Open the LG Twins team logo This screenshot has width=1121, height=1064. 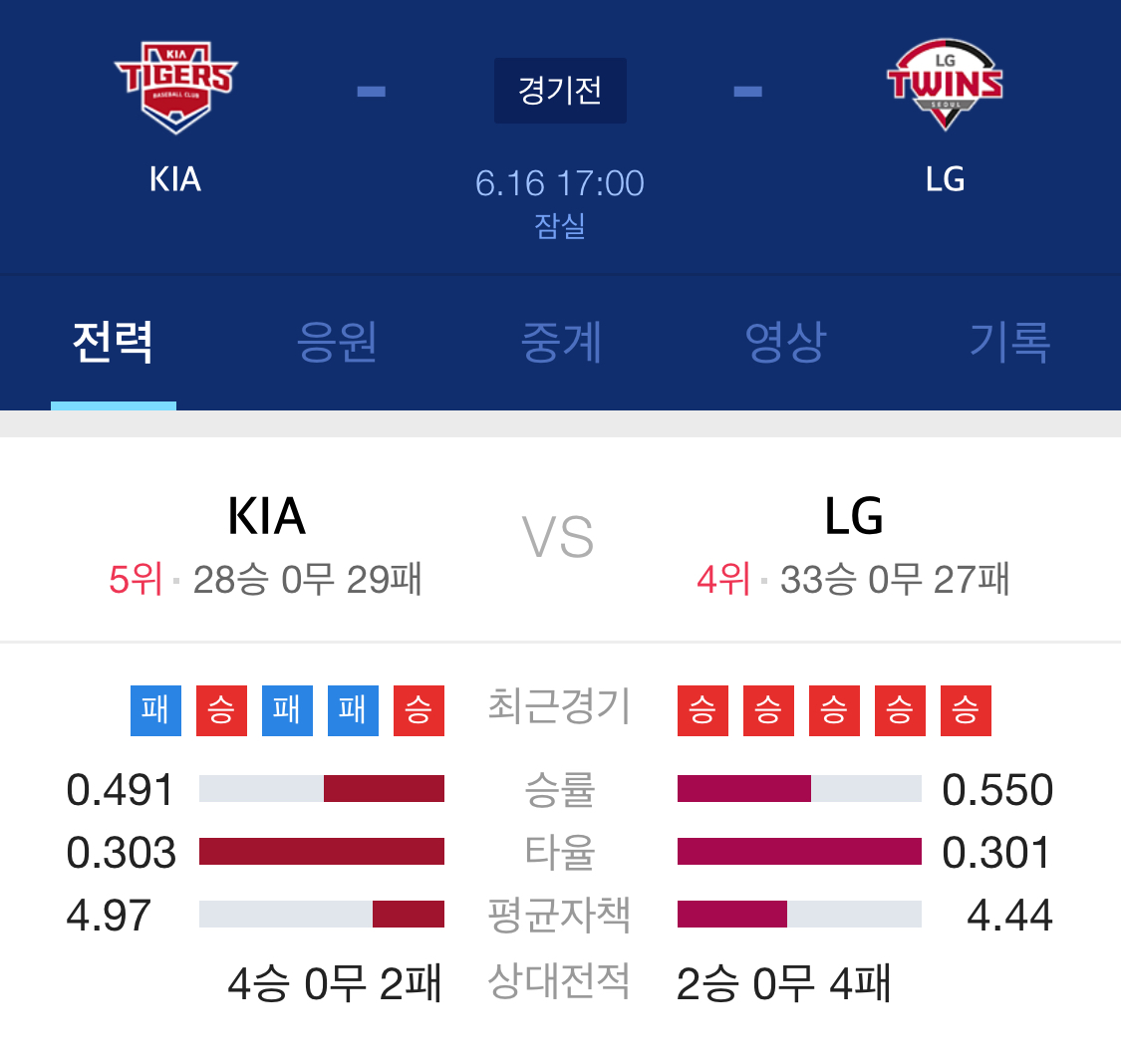pyautogui.click(x=945, y=86)
